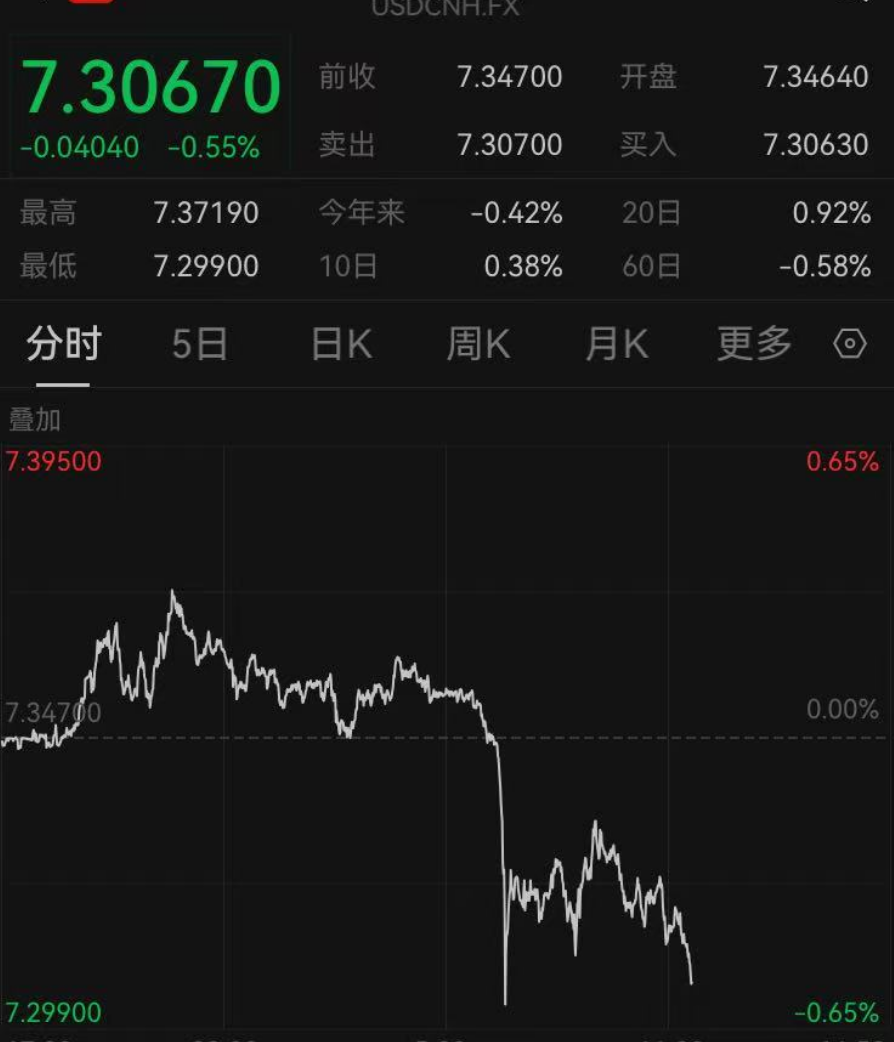Select the 周K weekly chart tab
The width and height of the screenshot is (894, 1042).
477,343
